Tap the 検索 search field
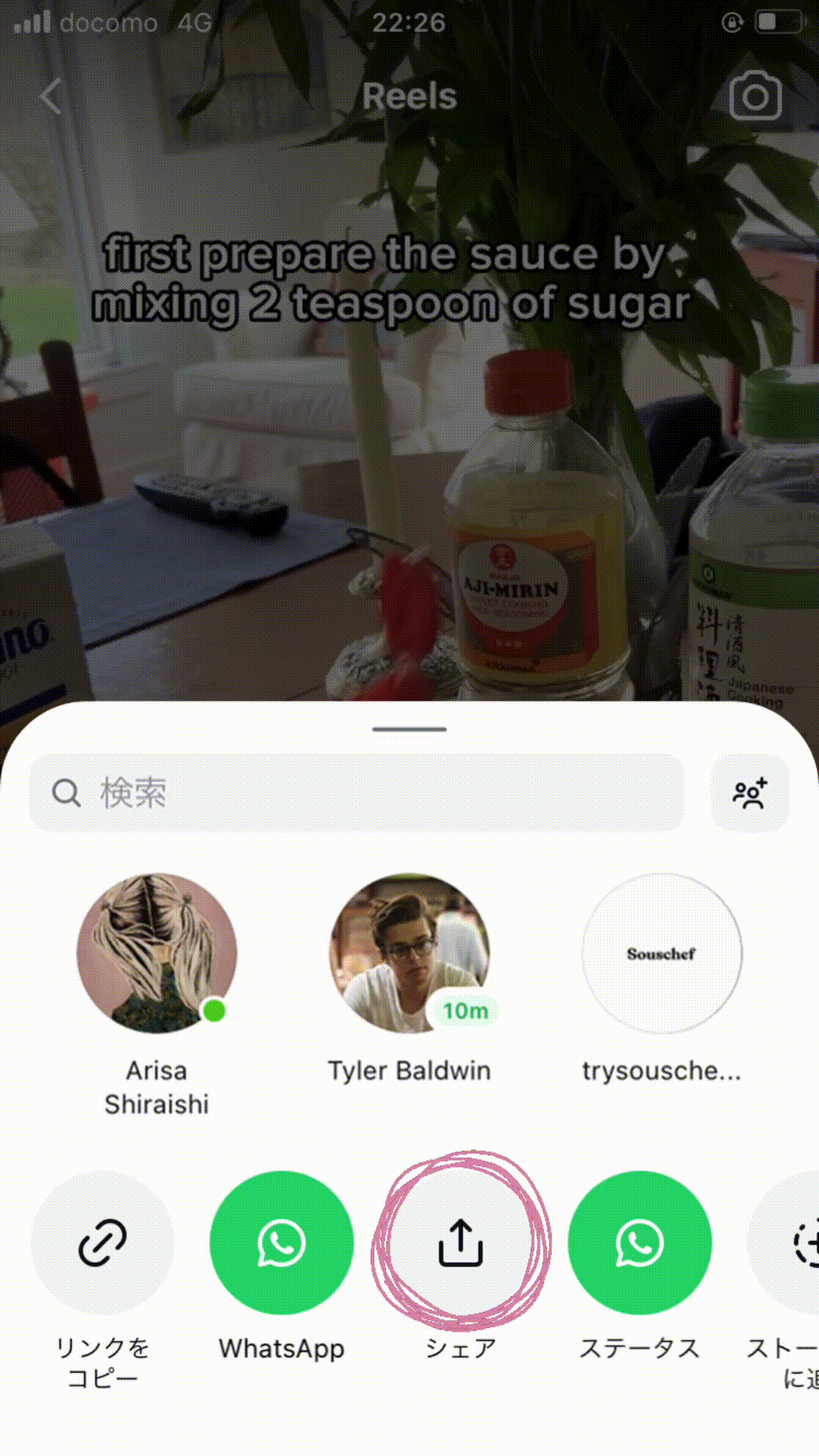The width and height of the screenshot is (819, 1456). [x=356, y=792]
